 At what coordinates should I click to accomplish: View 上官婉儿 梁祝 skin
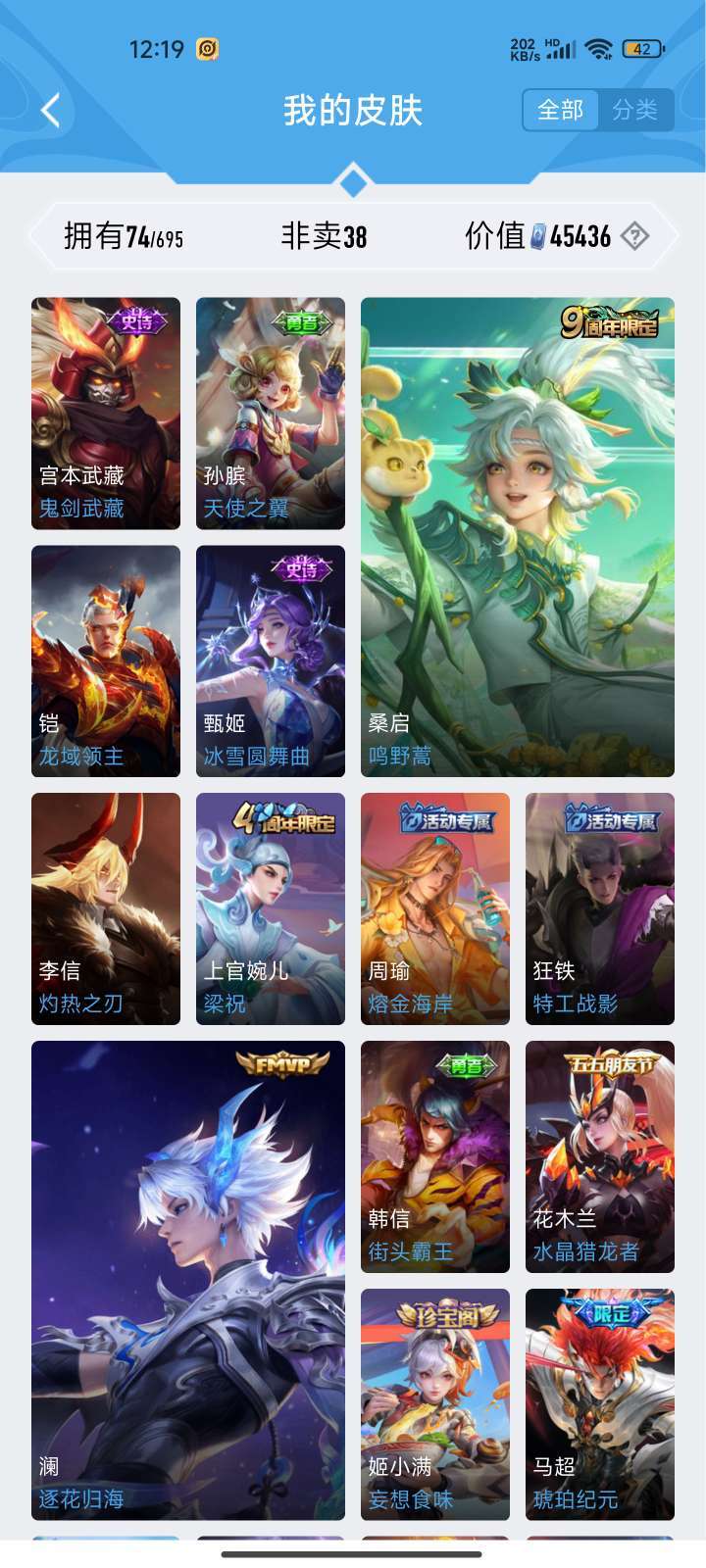pyautogui.click(x=271, y=909)
